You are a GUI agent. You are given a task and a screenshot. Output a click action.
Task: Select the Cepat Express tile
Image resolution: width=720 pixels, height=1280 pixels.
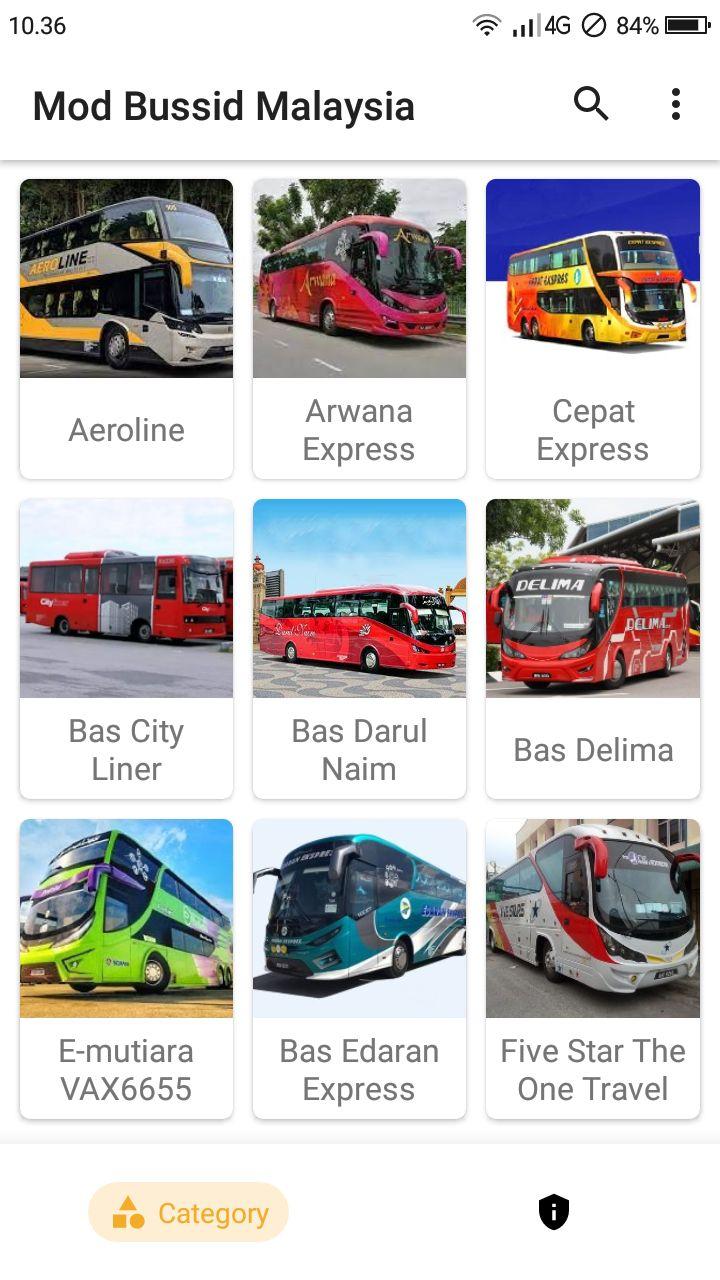[x=593, y=328]
